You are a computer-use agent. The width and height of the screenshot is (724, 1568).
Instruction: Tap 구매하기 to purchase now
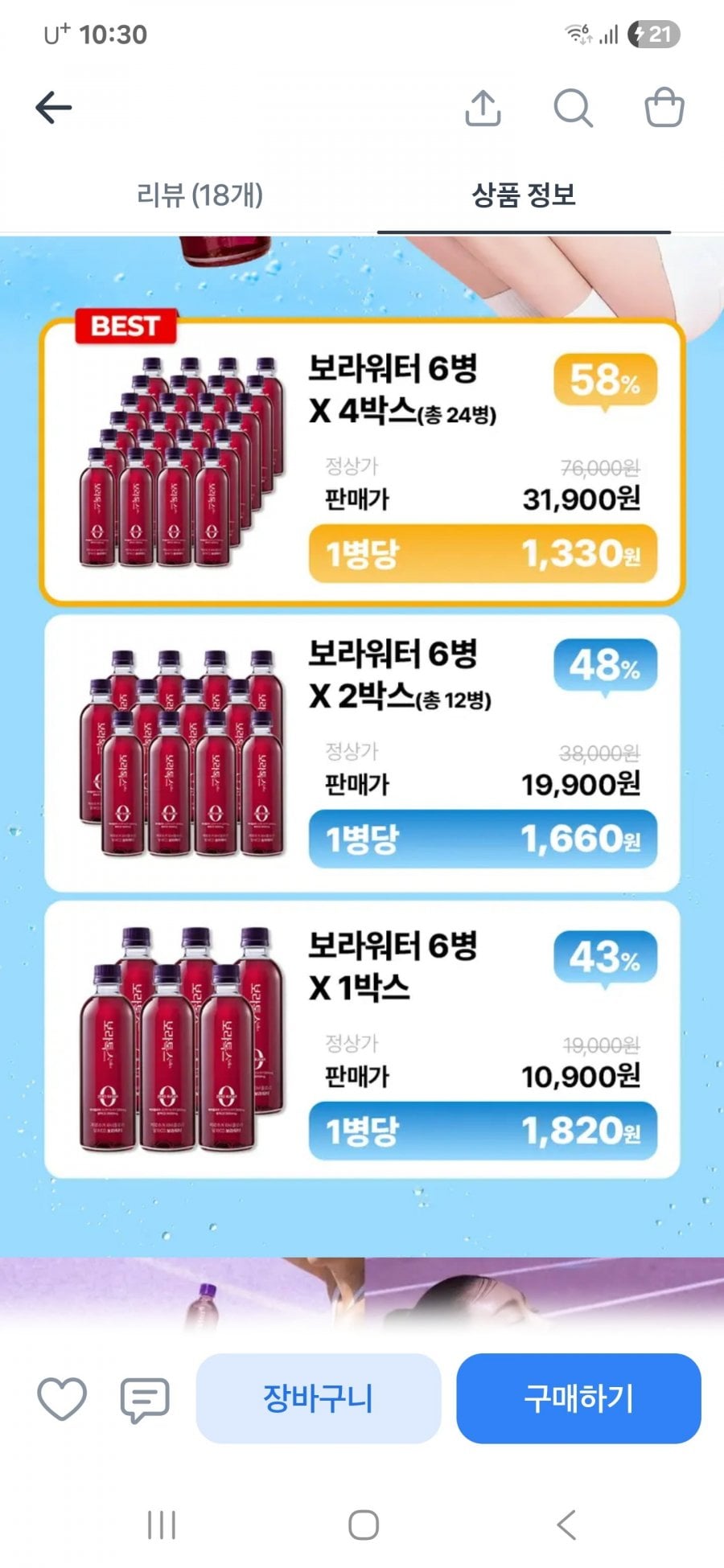tap(578, 1398)
